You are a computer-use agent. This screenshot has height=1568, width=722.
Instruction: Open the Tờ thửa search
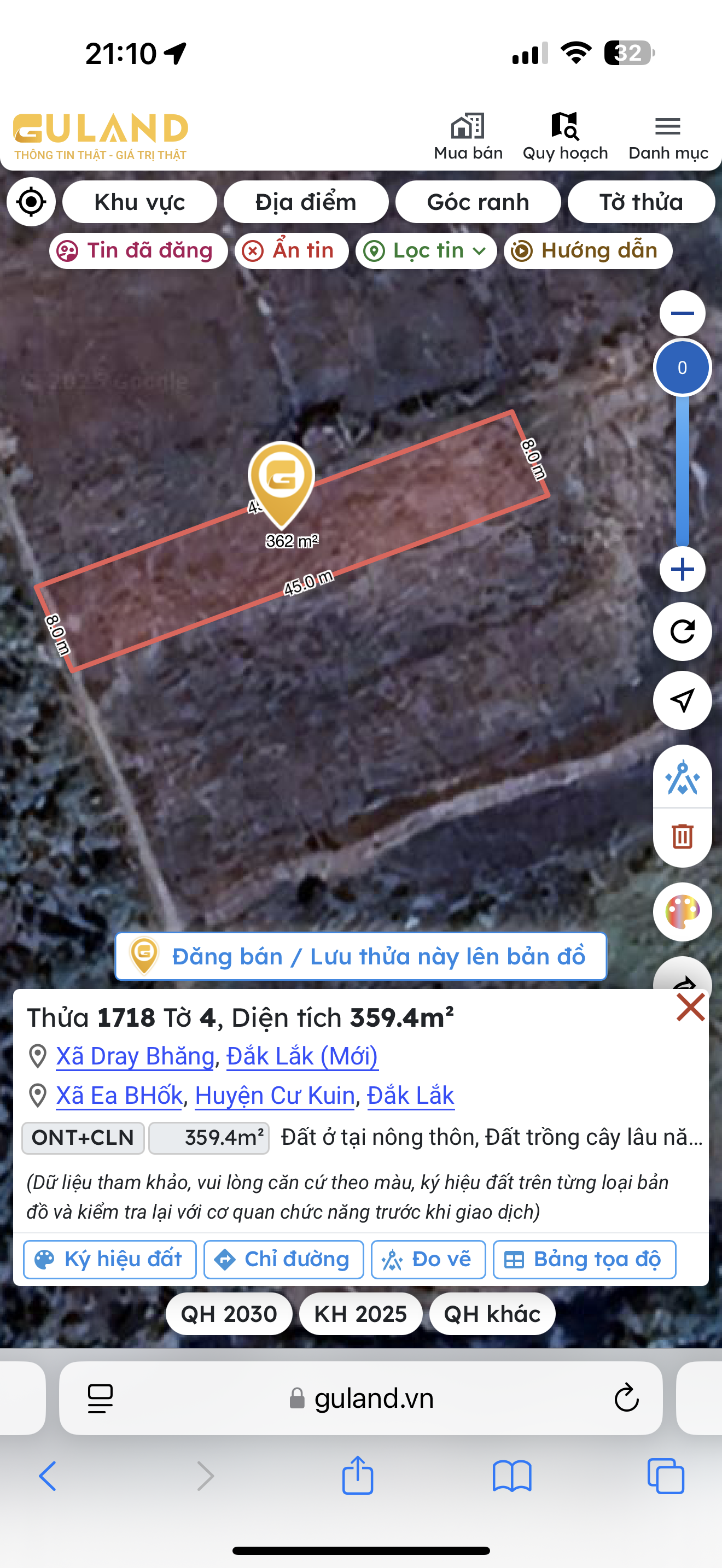[x=641, y=202]
